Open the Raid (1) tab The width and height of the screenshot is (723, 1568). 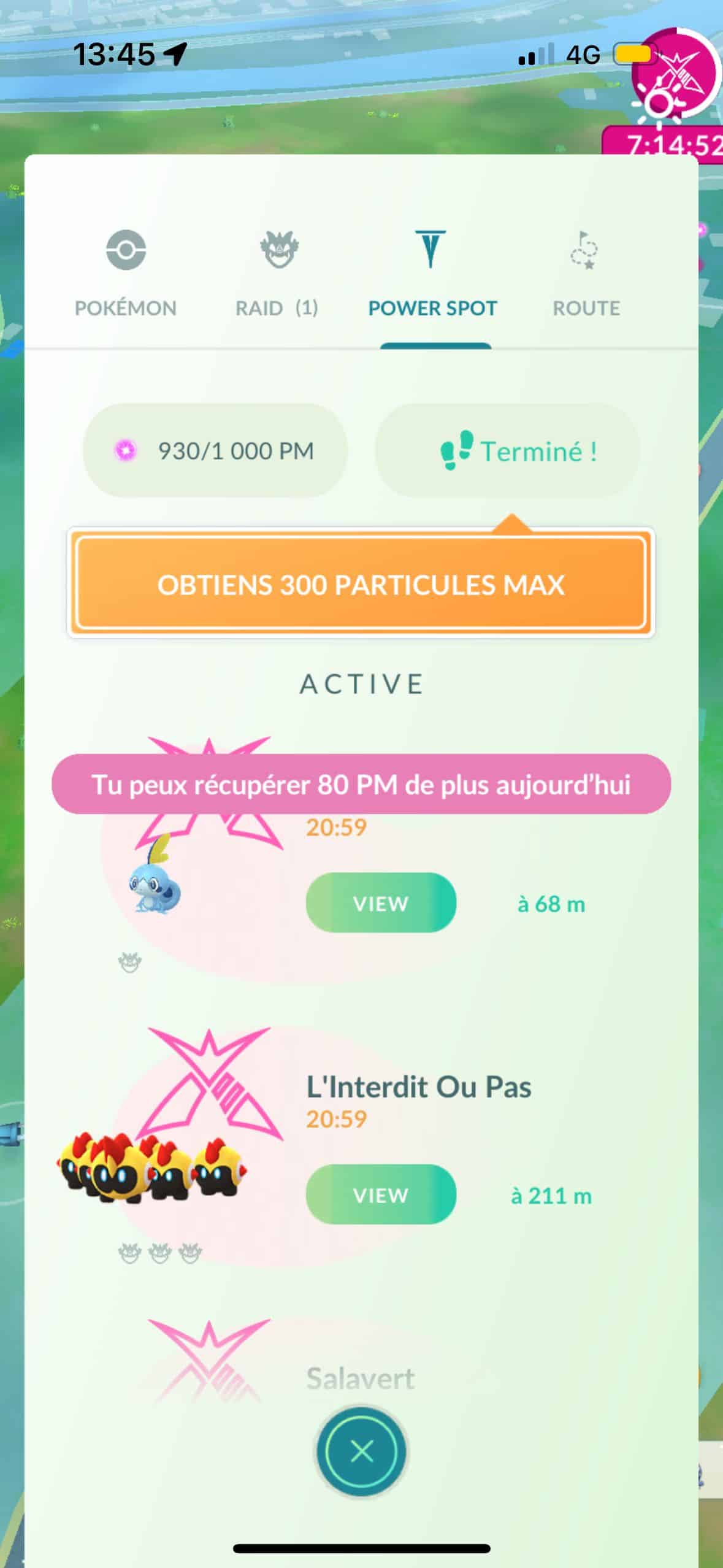click(277, 274)
